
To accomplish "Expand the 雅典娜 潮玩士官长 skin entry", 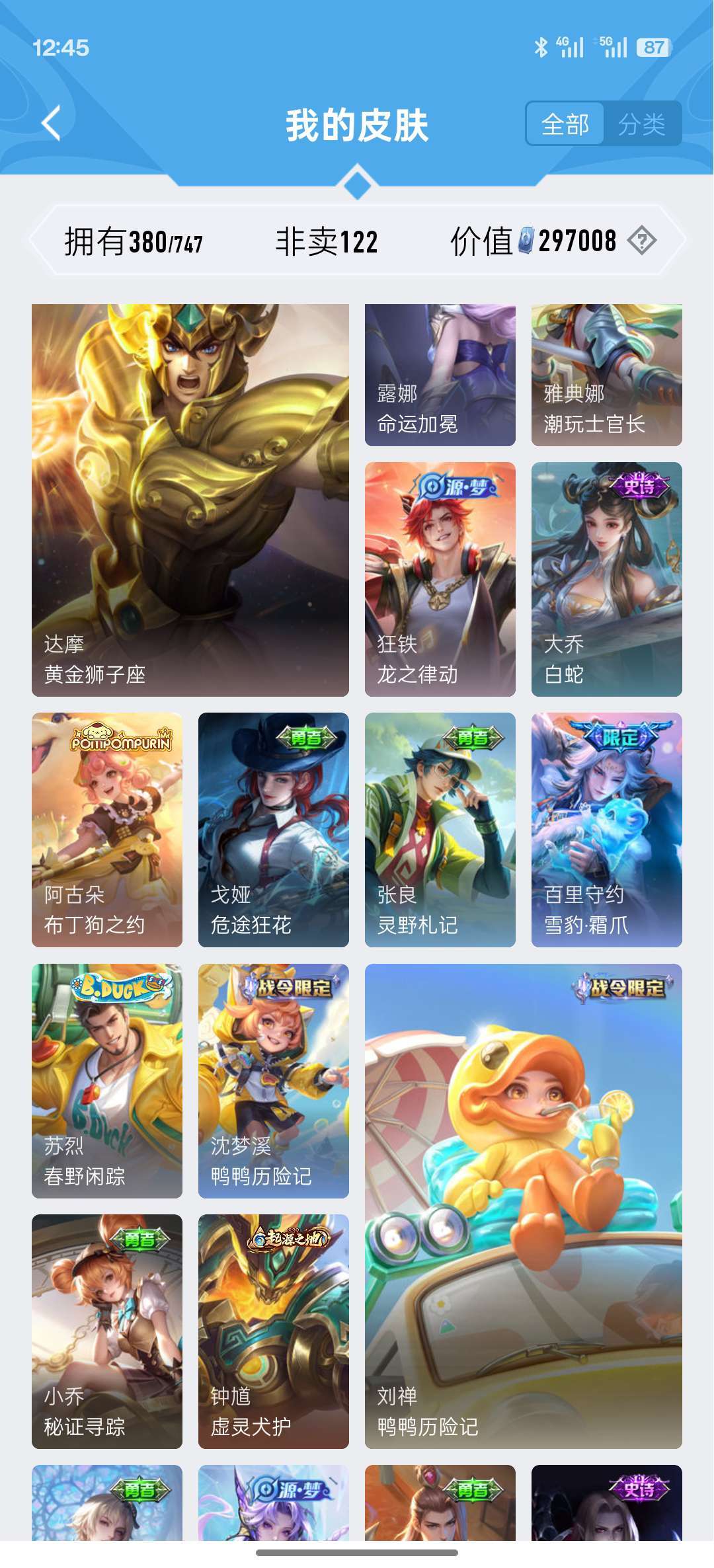I will tap(607, 373).
